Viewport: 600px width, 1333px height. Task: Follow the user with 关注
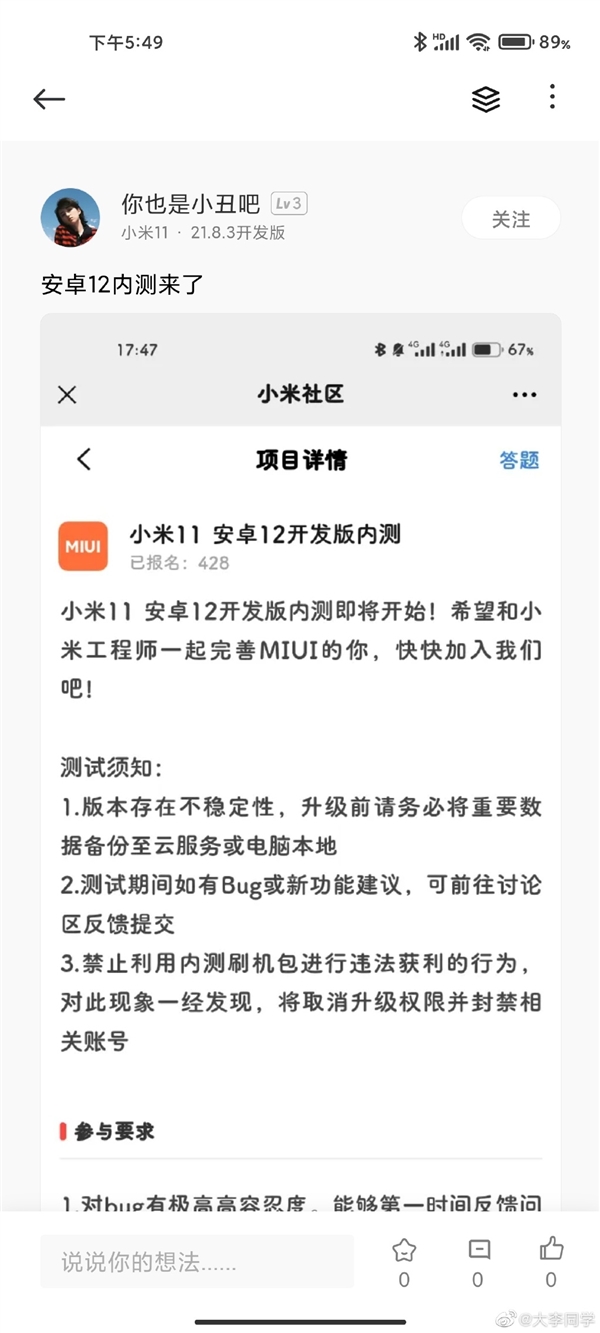tap(510, 219)
